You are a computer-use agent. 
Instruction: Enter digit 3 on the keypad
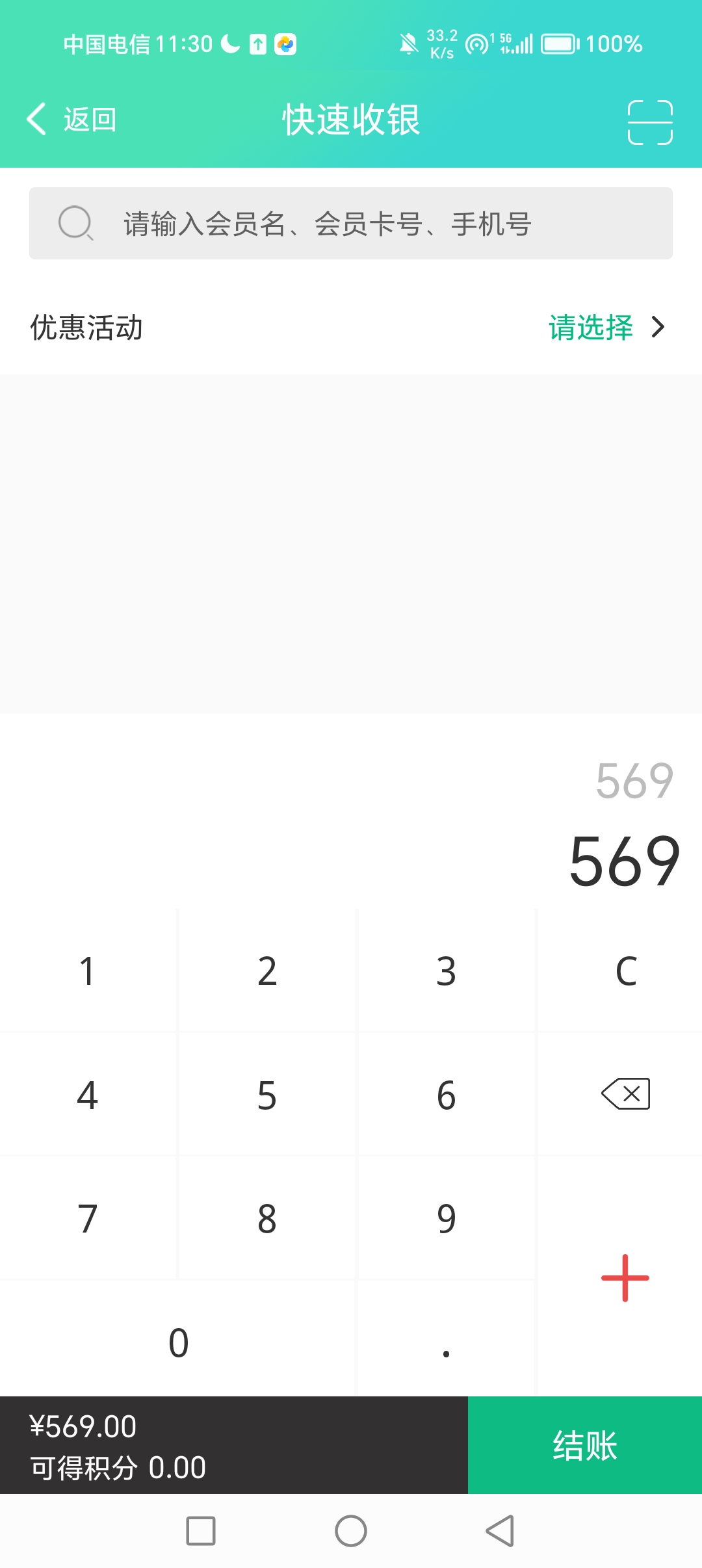coord(446,971)
